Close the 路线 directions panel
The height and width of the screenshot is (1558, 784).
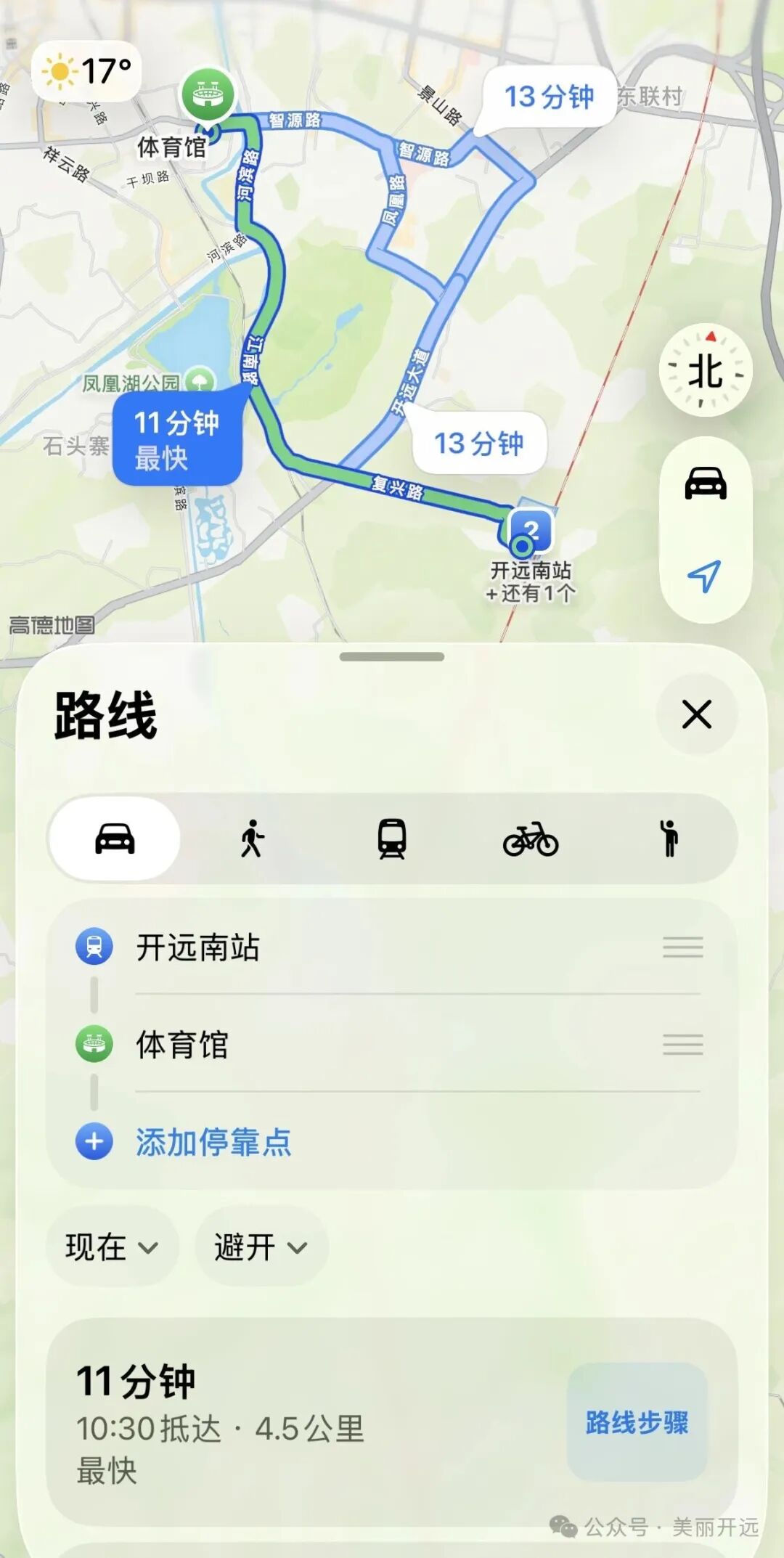pos(696,715)
